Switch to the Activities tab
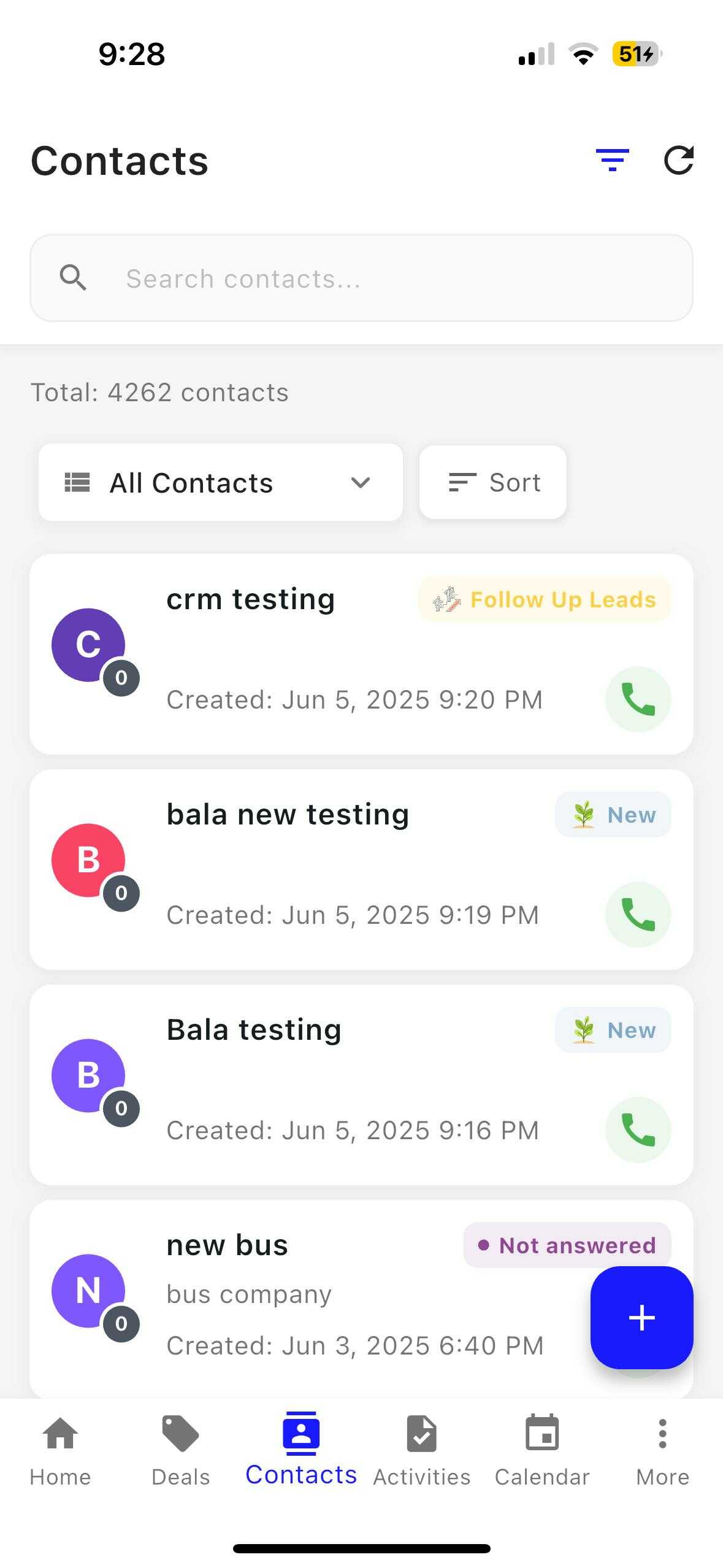 click(421, 1451)
